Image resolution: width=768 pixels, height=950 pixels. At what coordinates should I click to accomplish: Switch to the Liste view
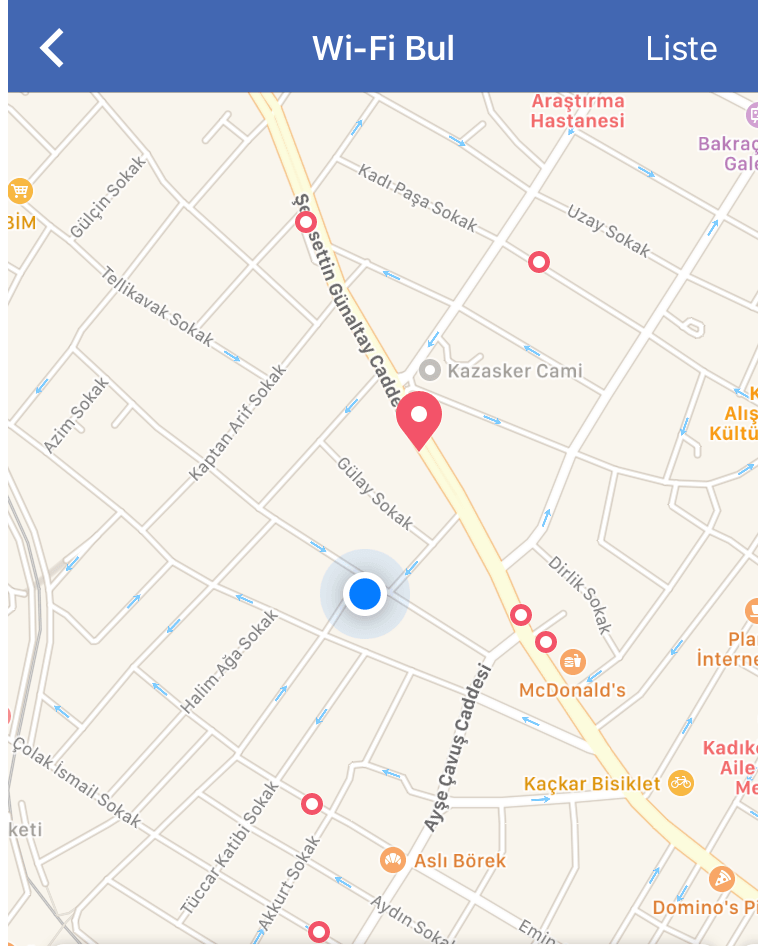click(681, 48)
